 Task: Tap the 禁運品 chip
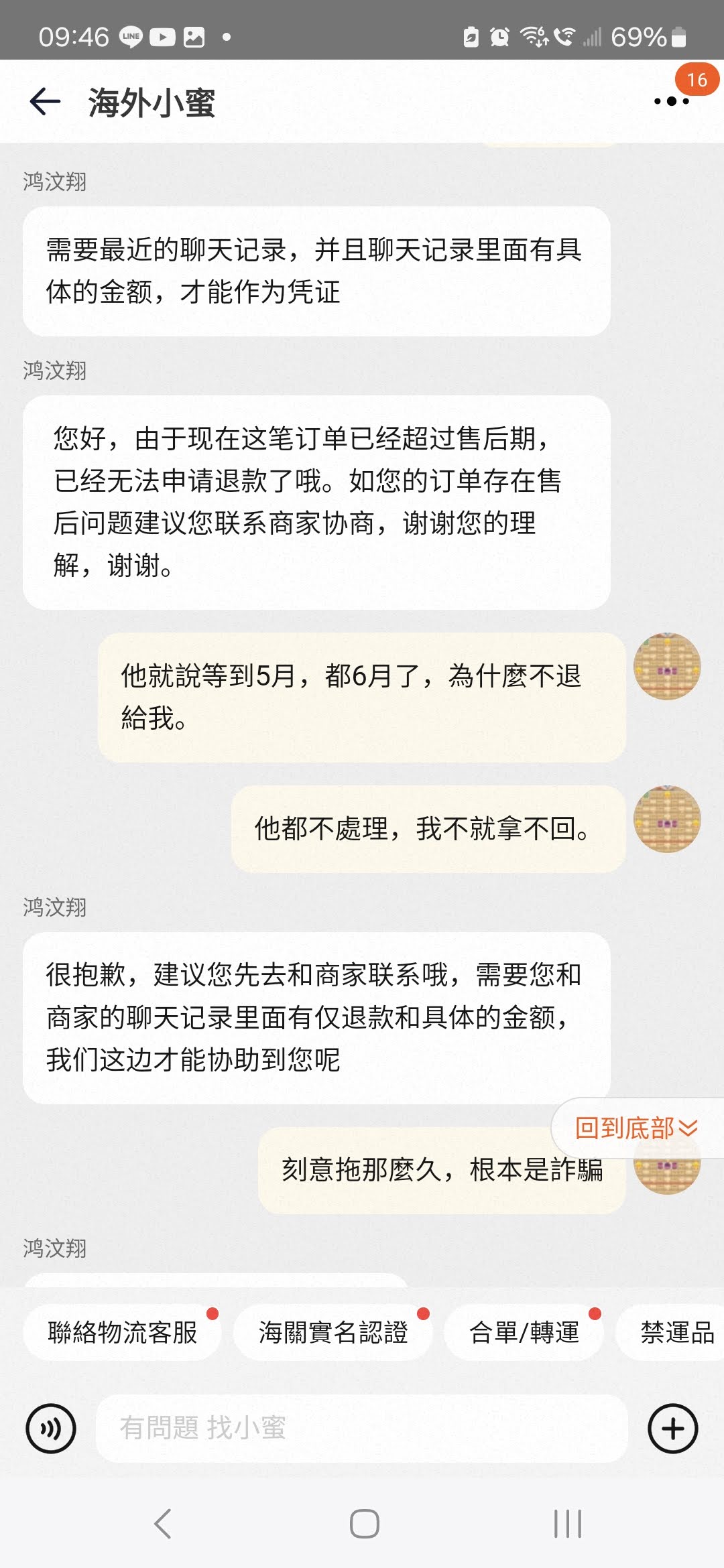(676, 1332)
